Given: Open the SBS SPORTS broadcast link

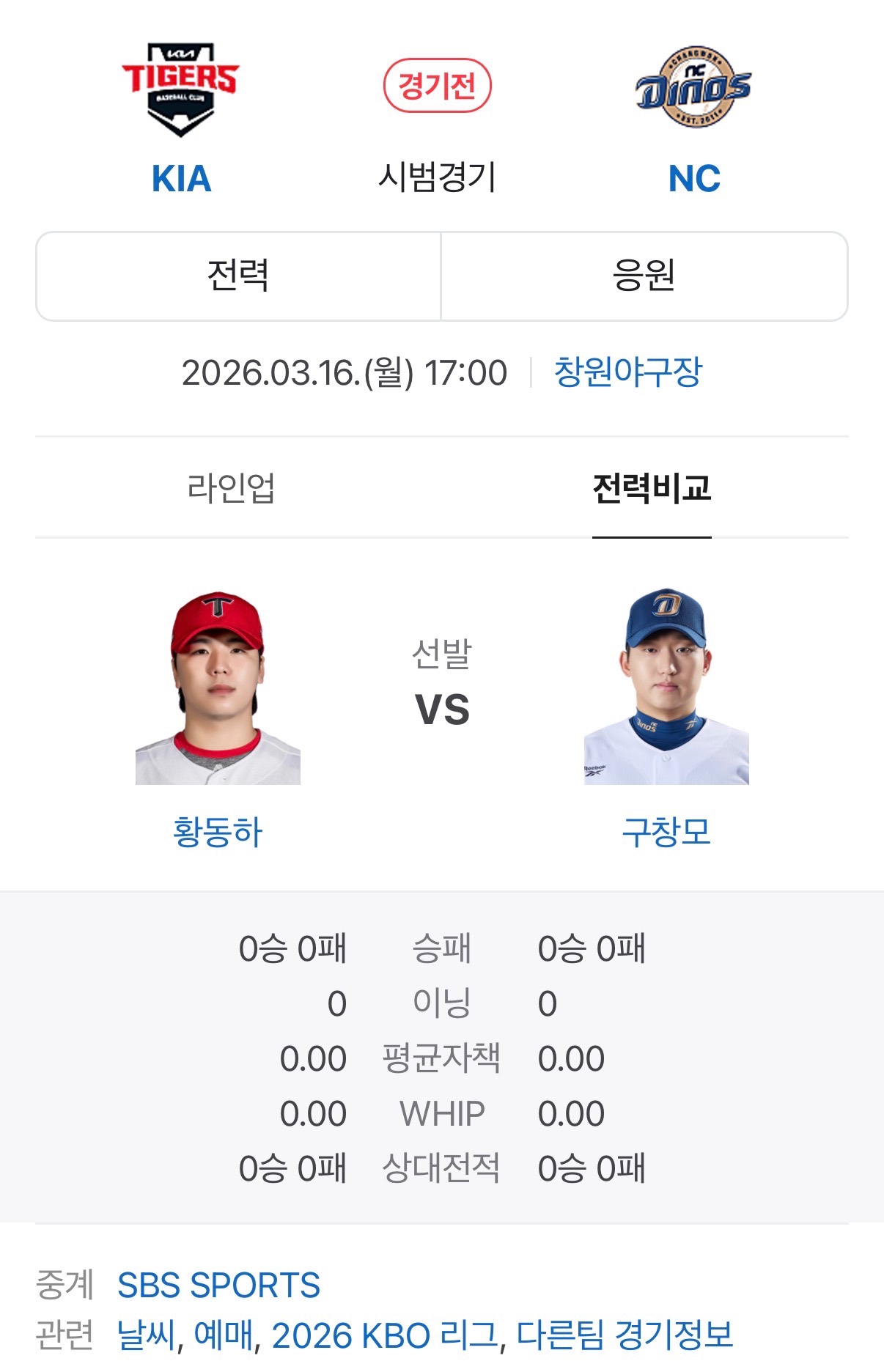Looking at the screenshot, I should point(218,1285).
